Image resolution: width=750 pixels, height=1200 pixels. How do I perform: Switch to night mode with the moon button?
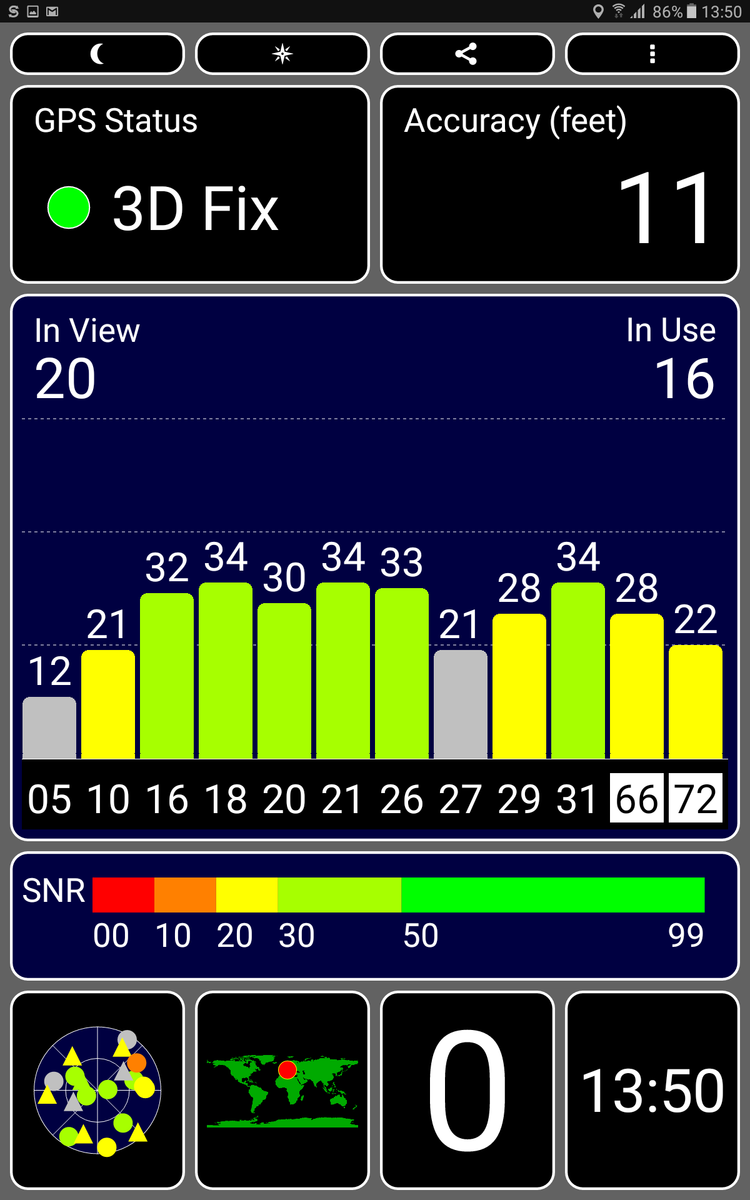(x=97, y=54)
